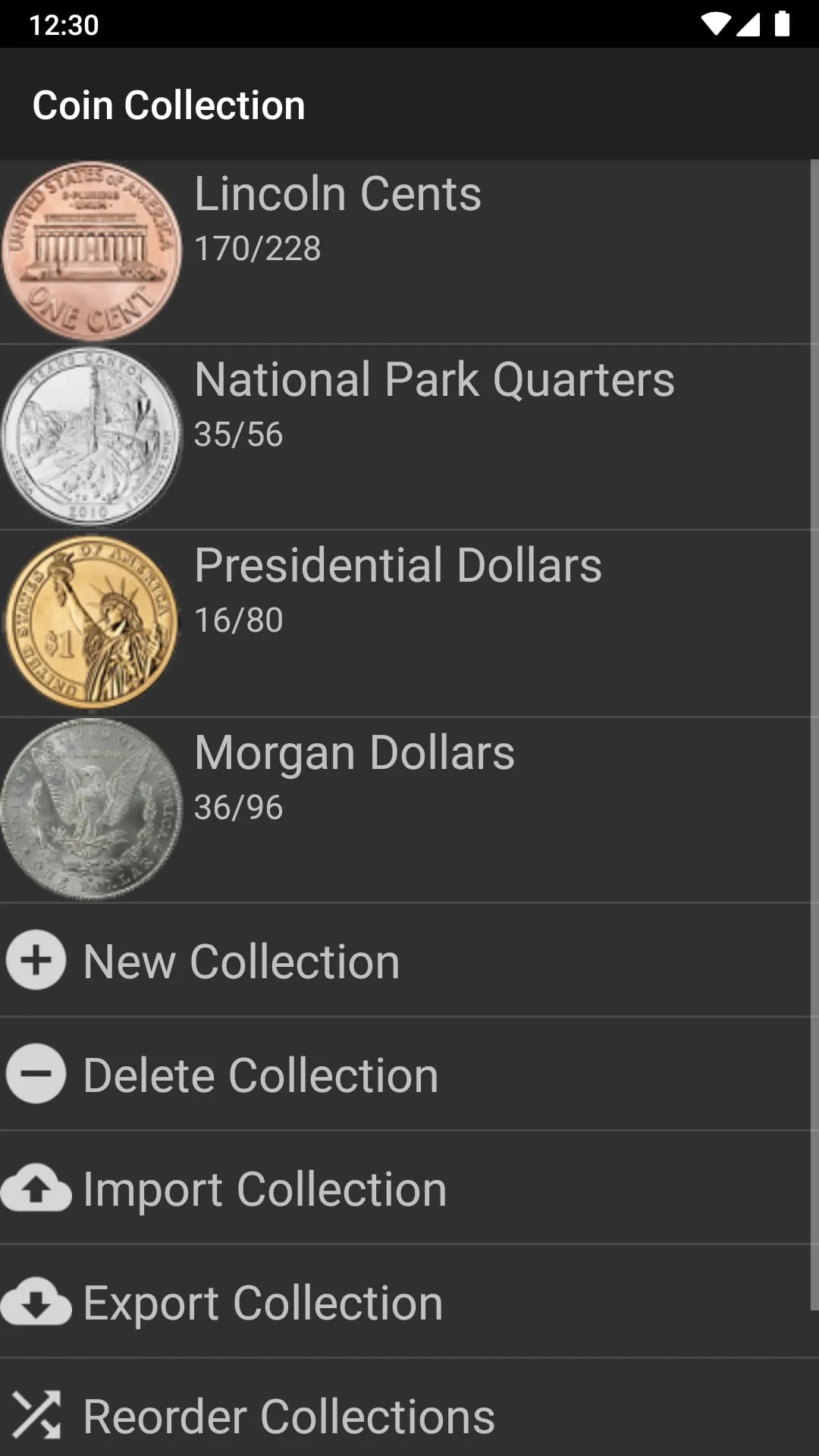Tap Reorder Collections option
Image resolution: width=819 pixels, height=1456 pixels.
pos(288,1415)
